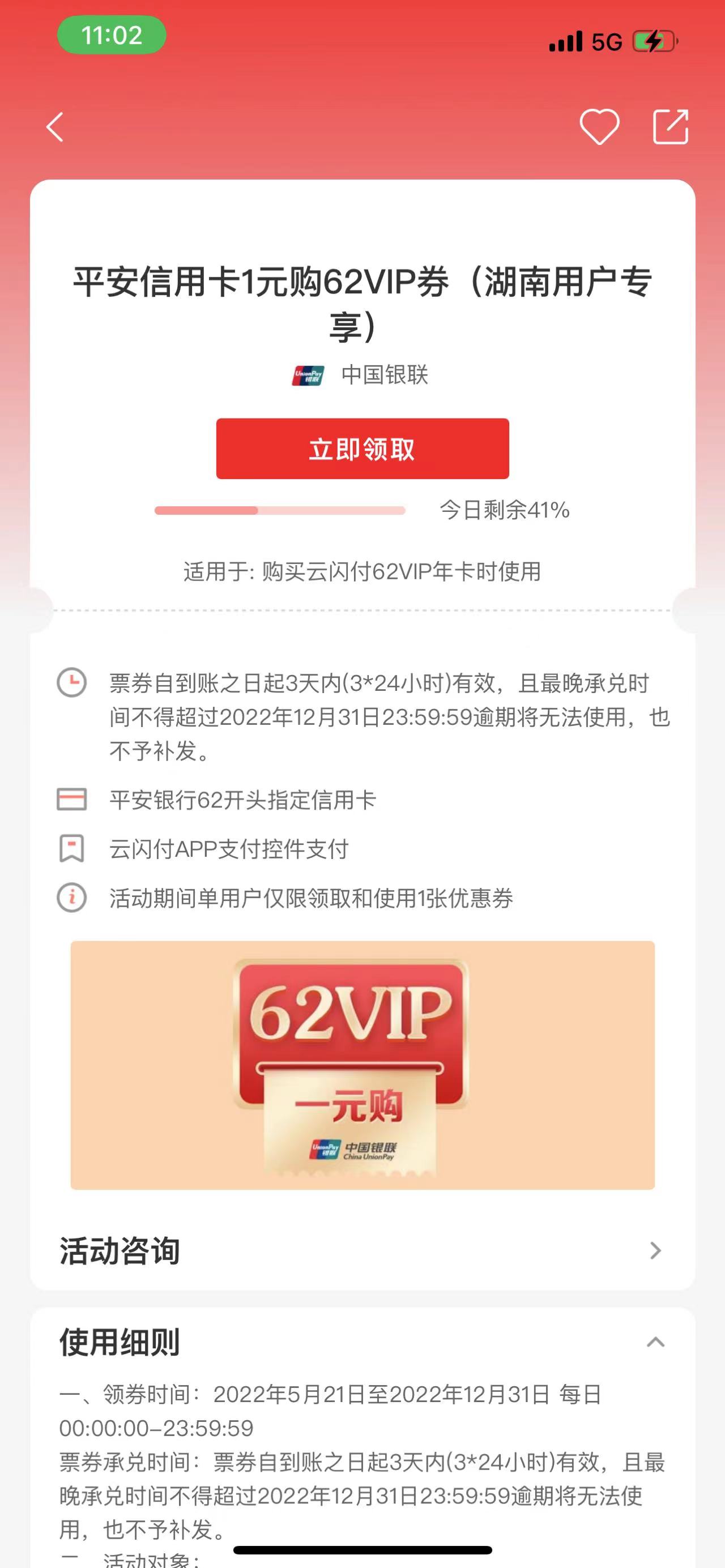This screenshot has height=1568, width=725.
Task: Go back using the top-left arrow
Action: click(56, 127)
